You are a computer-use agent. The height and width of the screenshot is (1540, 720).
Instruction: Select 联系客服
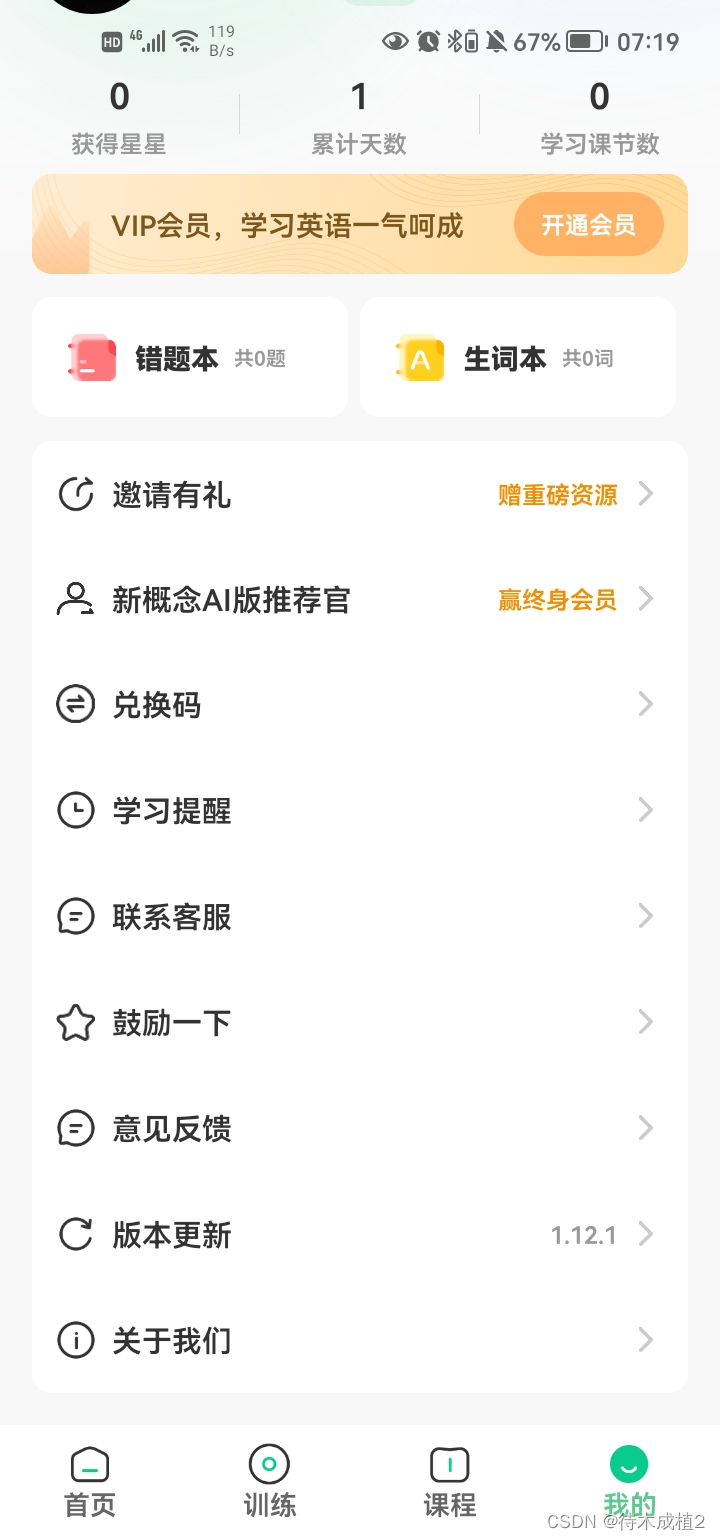(358, 916)
